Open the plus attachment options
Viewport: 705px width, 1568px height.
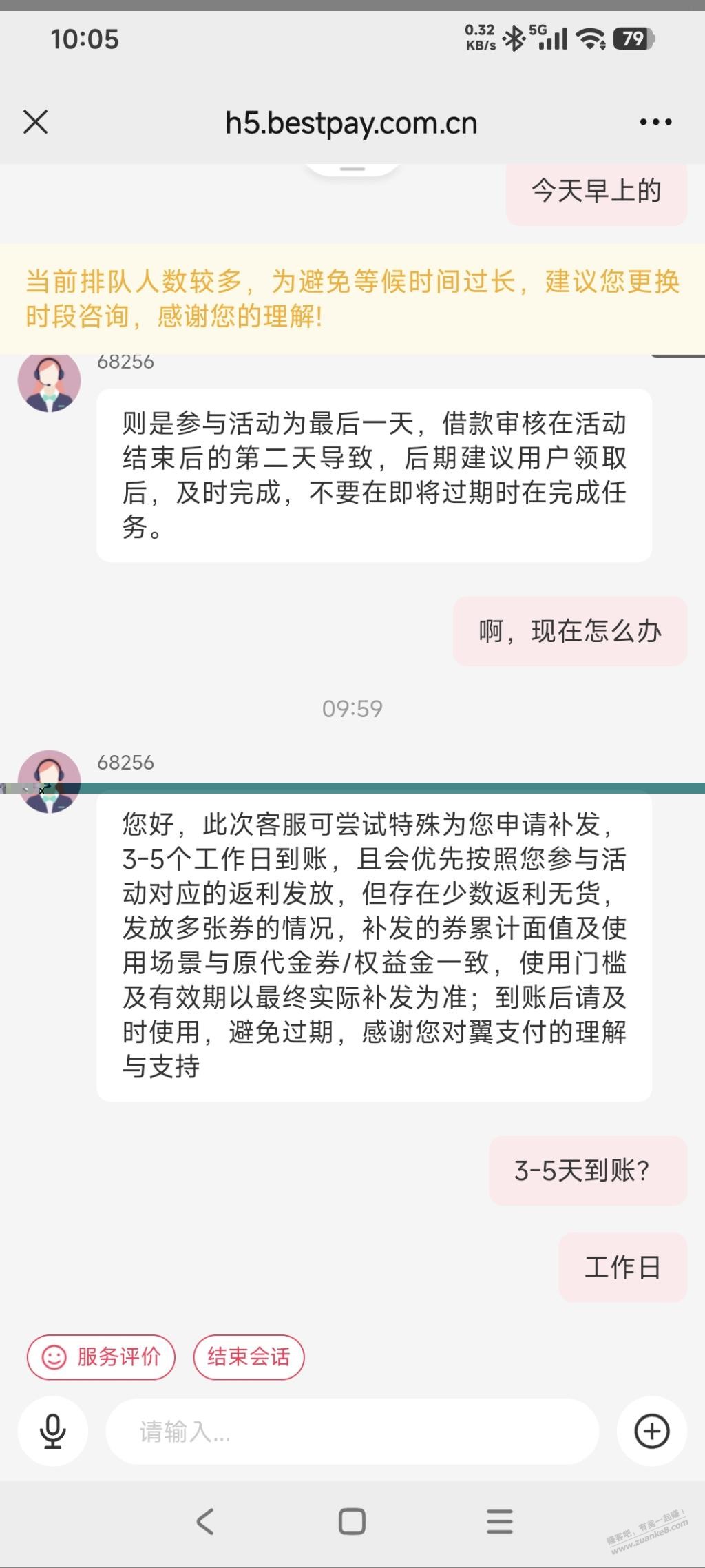[651, 1432]
